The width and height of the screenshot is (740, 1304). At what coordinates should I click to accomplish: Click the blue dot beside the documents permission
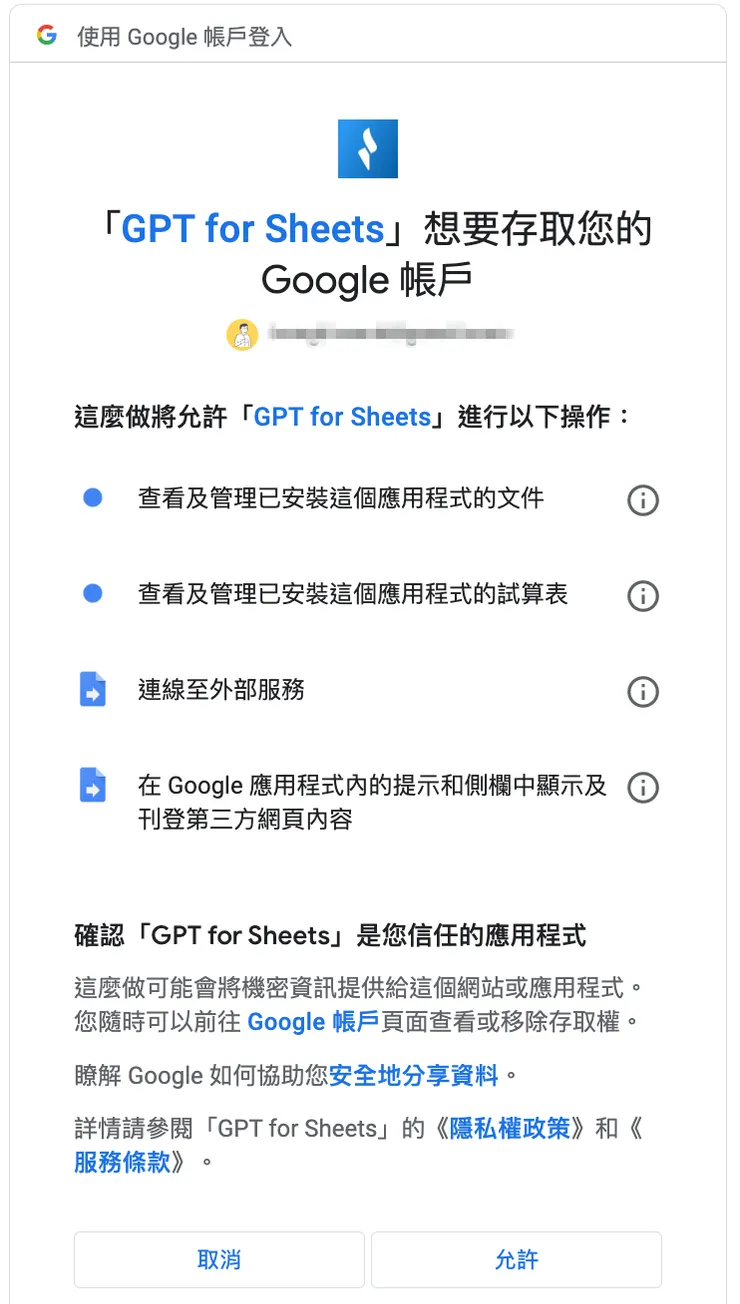click(x=93, y=498)
